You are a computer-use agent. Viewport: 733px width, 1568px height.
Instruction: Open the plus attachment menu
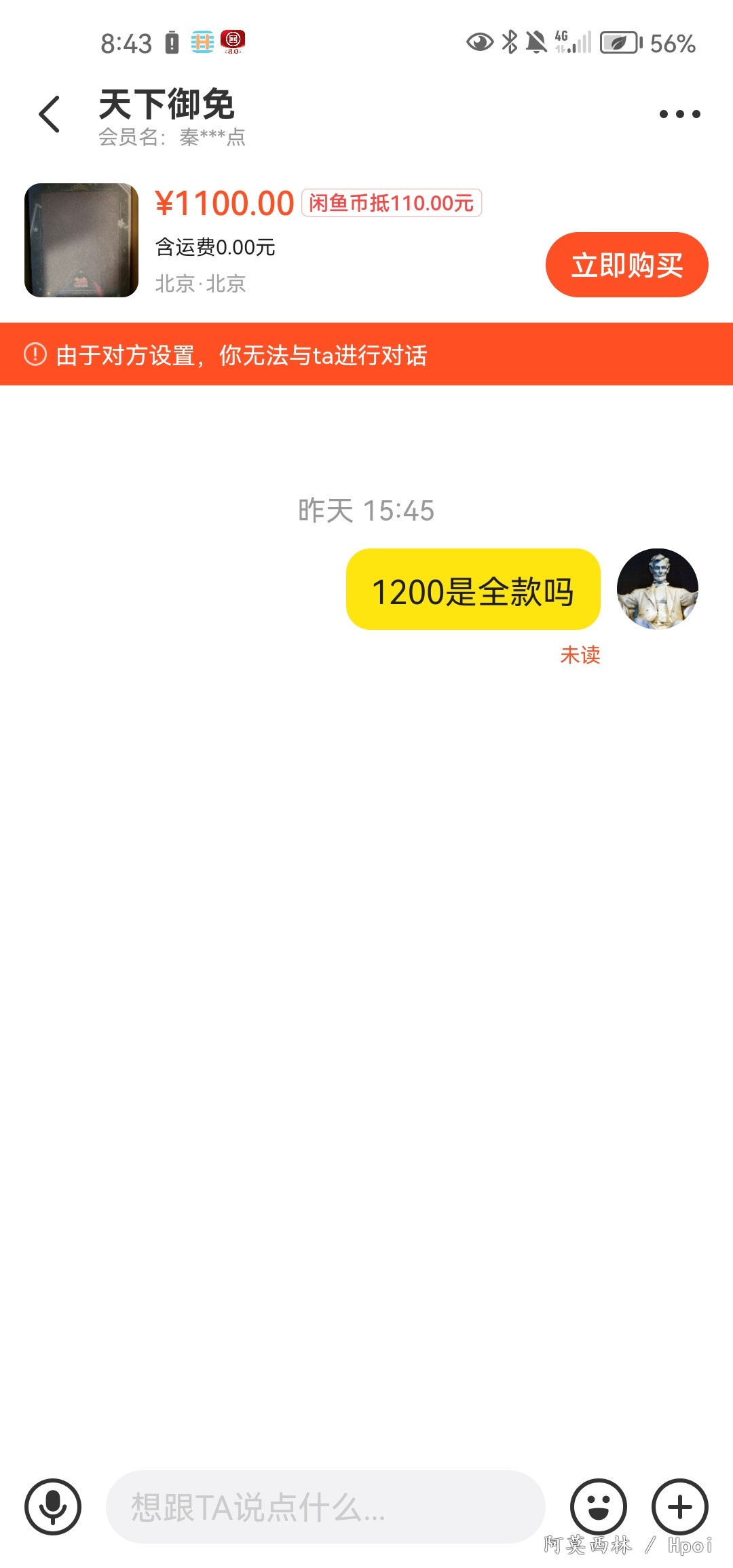point(679,1507)
